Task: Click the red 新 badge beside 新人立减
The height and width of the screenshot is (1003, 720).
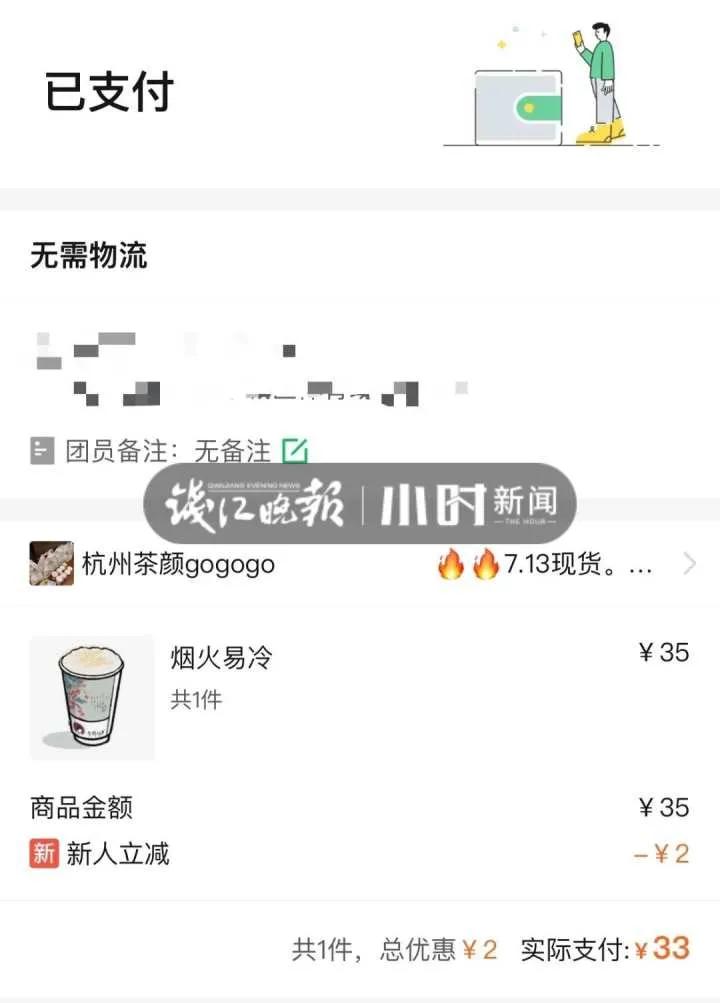Action: pyautogui.click(x=39, y=855)
